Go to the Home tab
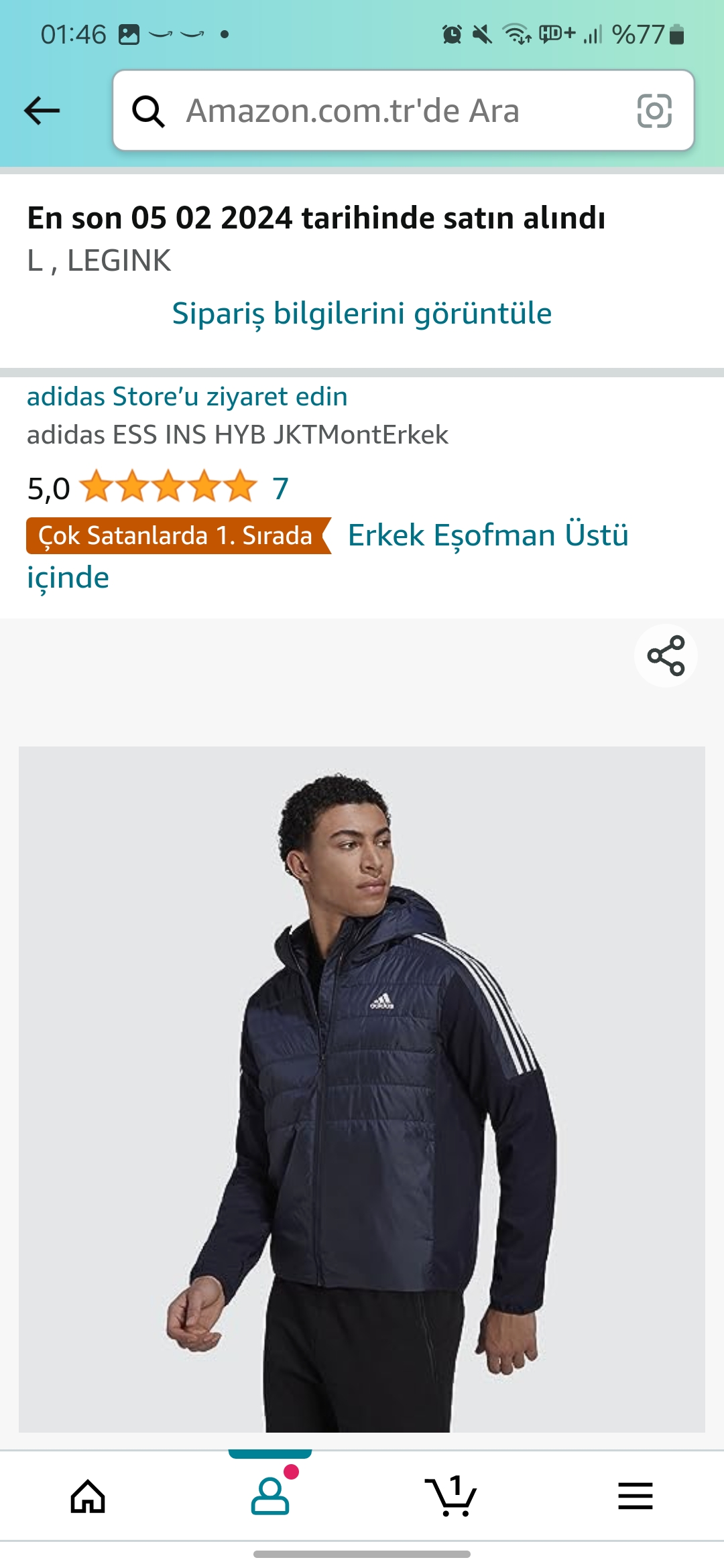The width and height of the screenshot is (724, 1568). click(x=88, y=1496)
